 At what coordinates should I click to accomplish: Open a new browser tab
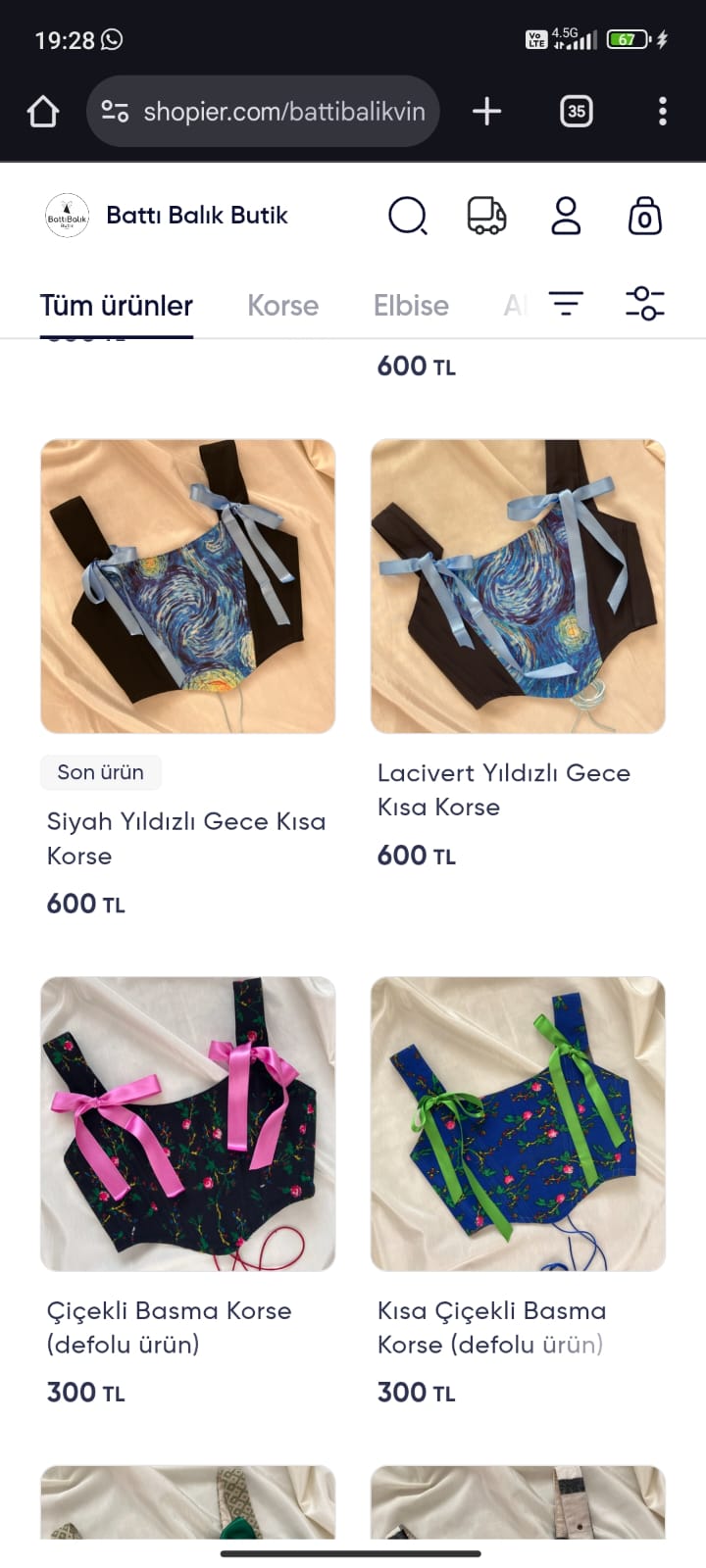(x=486, y=112)
